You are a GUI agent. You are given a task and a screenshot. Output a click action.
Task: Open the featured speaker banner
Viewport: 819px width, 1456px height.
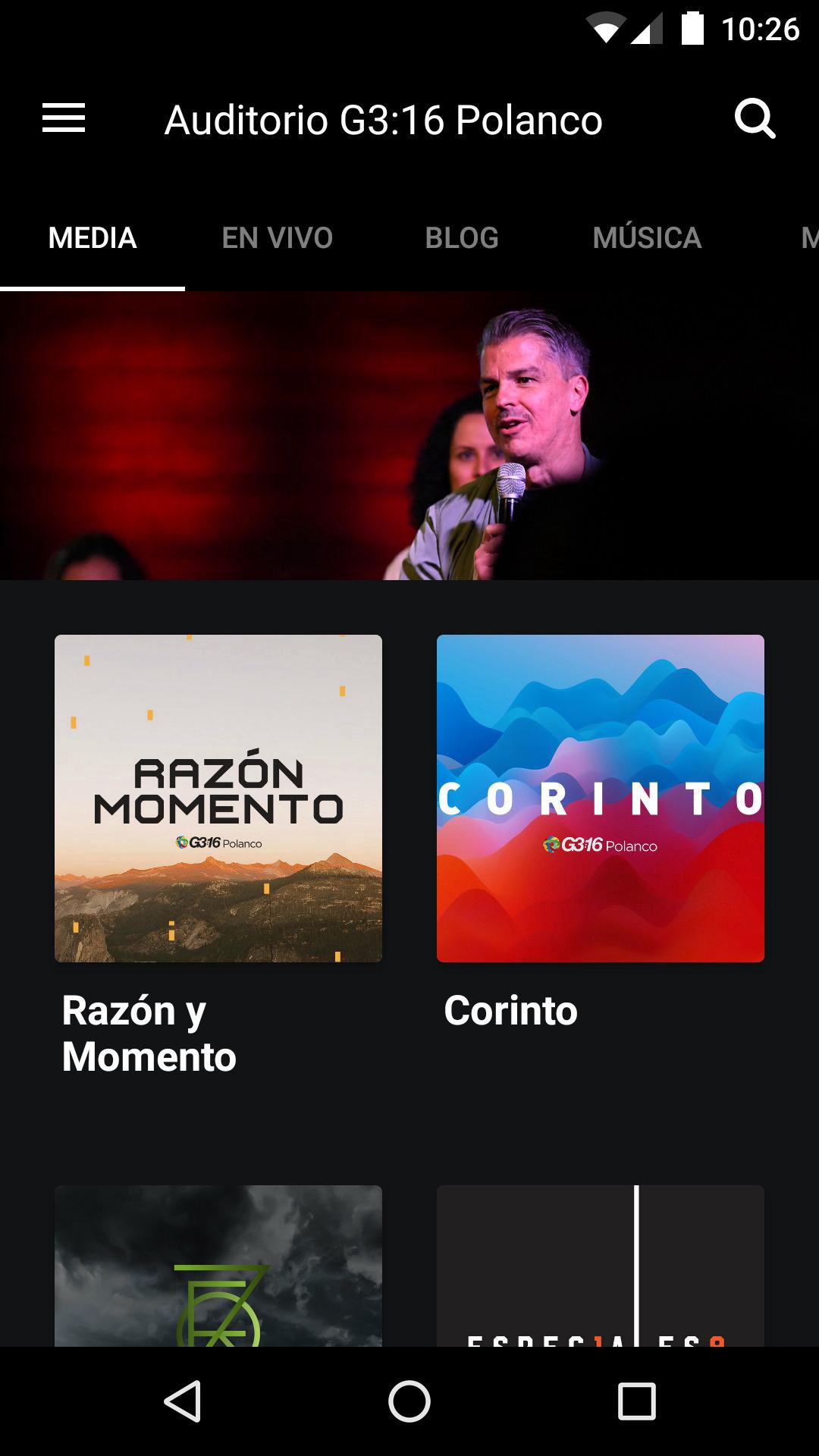click(409, 435)
